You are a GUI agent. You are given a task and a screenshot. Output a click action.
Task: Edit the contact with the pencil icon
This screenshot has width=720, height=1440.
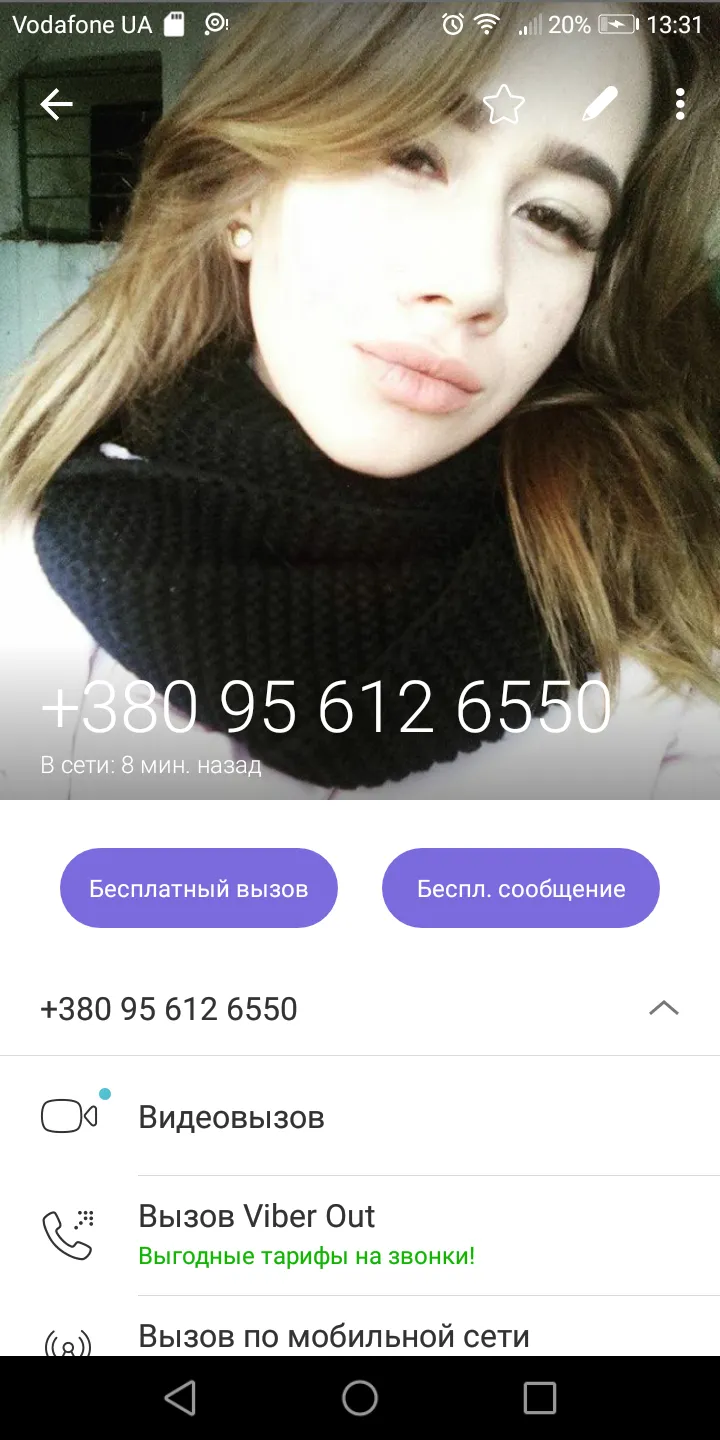pos(599,104)
